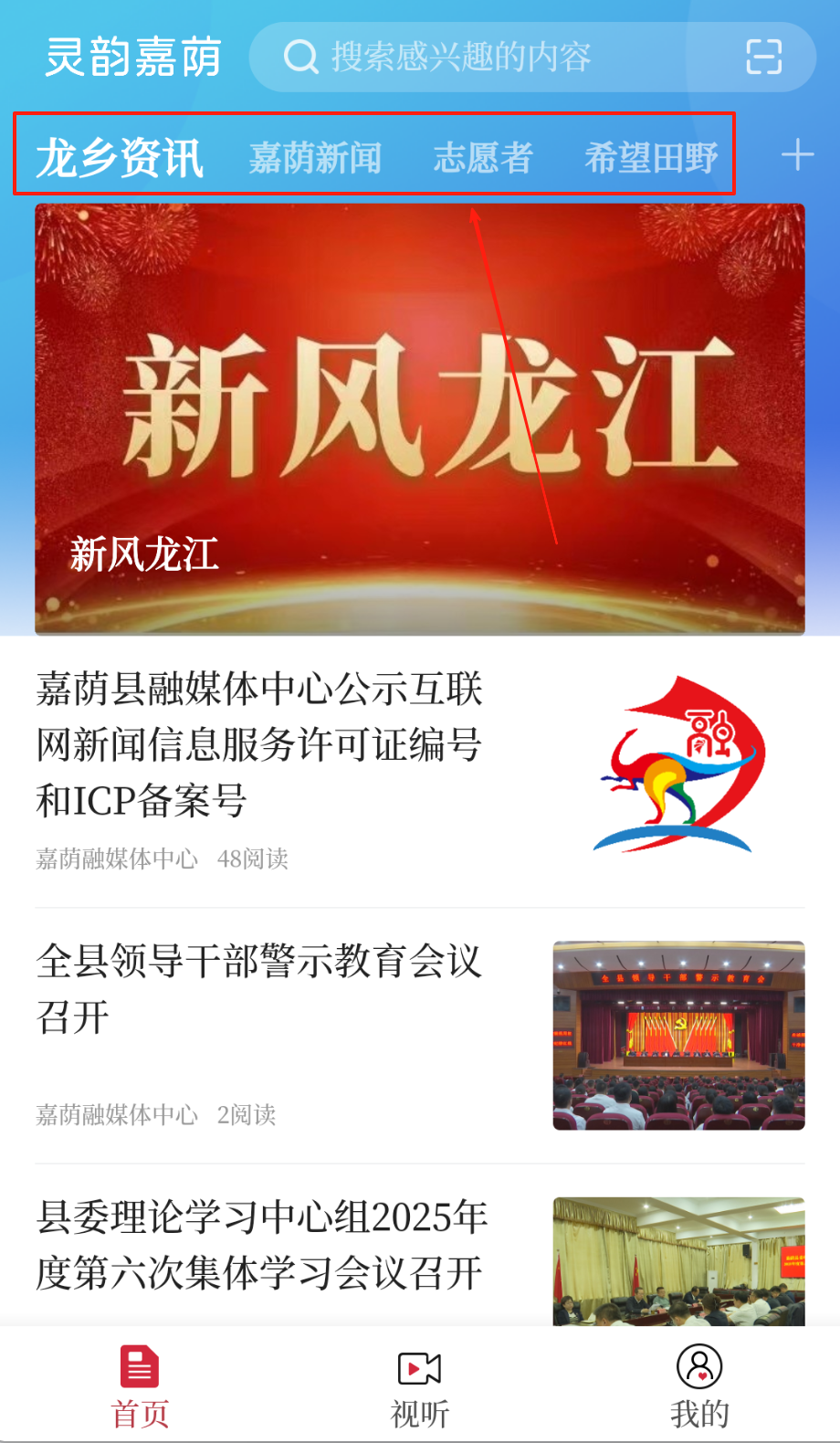Open the scan icon in the search bar
The image size is (840, 1443).
[763, 57]
